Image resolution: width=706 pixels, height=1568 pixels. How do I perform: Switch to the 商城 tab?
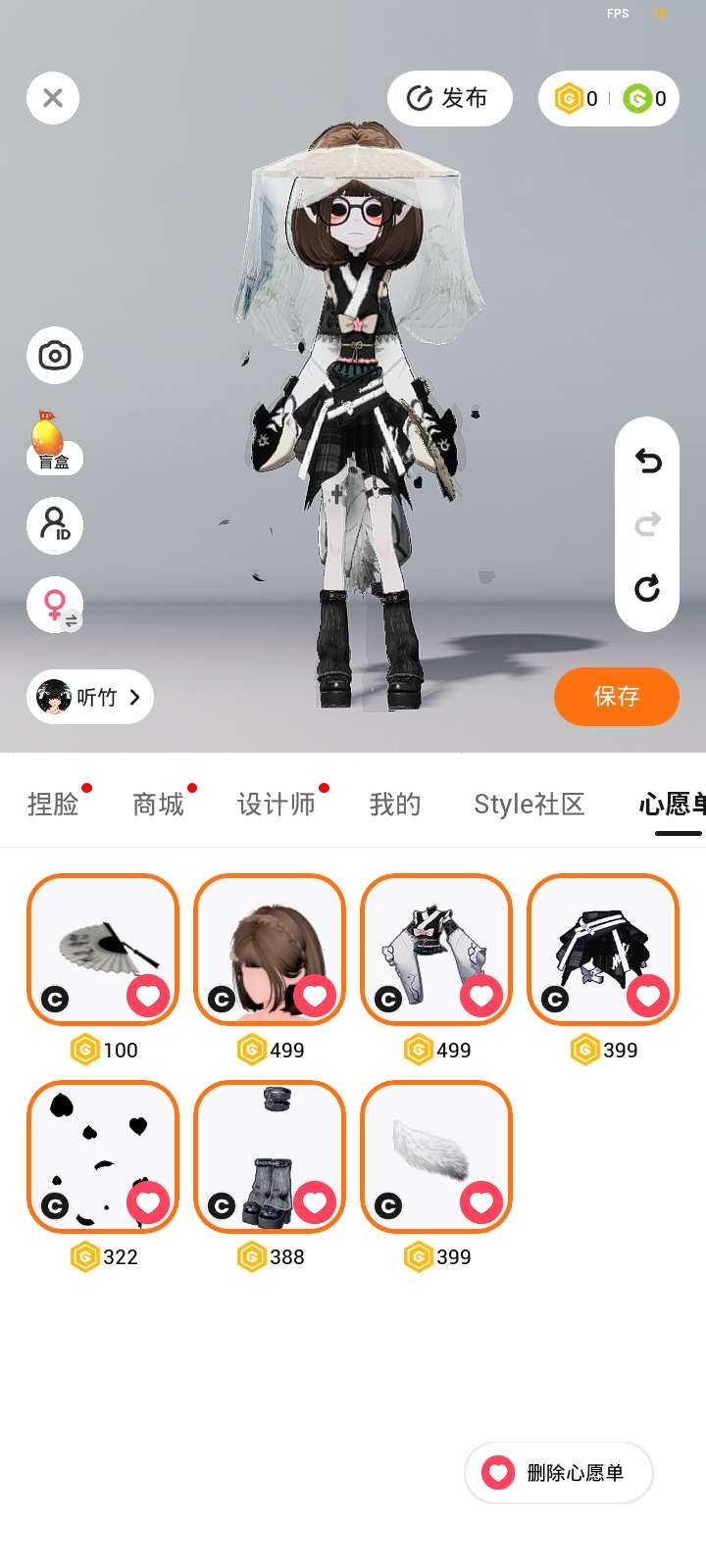[158, 805]
